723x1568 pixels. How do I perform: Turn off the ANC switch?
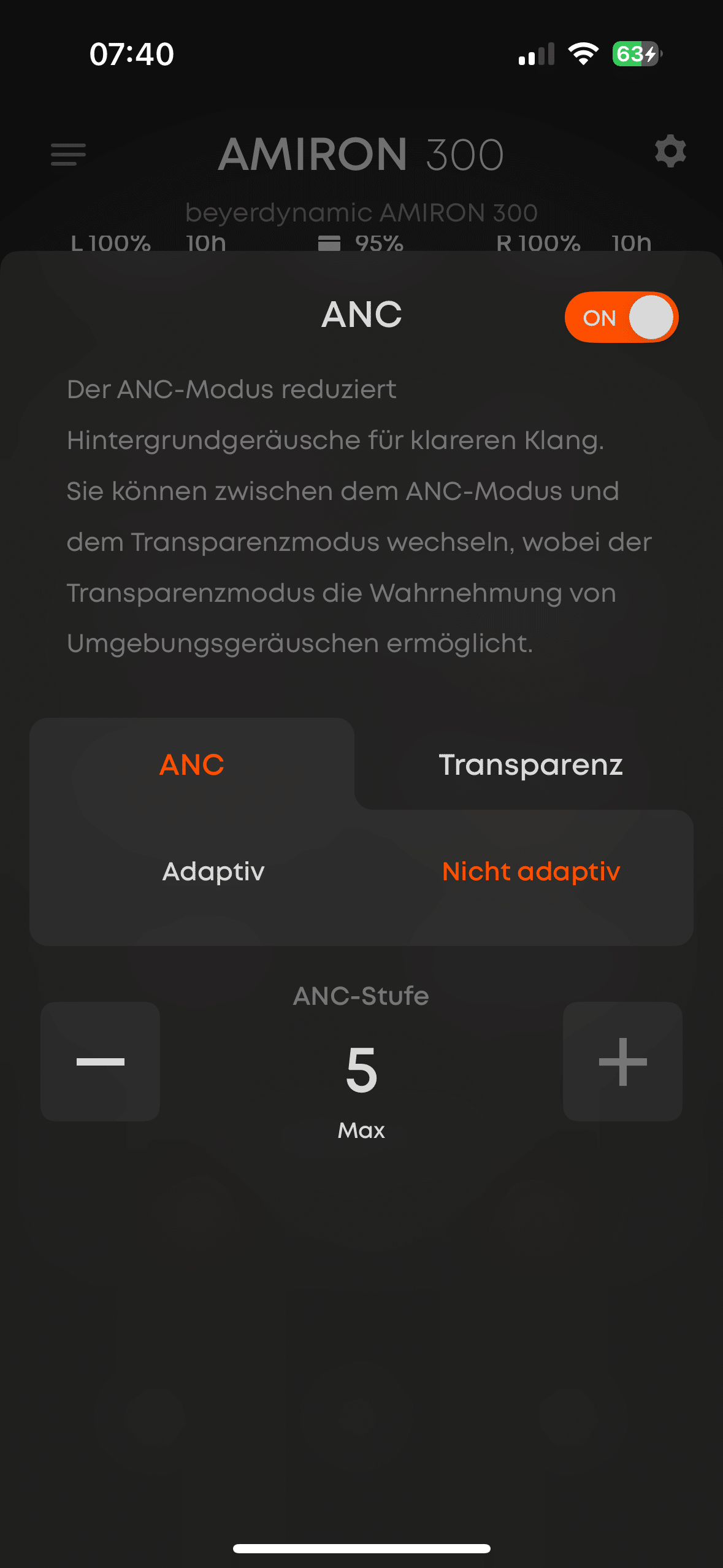621,317
